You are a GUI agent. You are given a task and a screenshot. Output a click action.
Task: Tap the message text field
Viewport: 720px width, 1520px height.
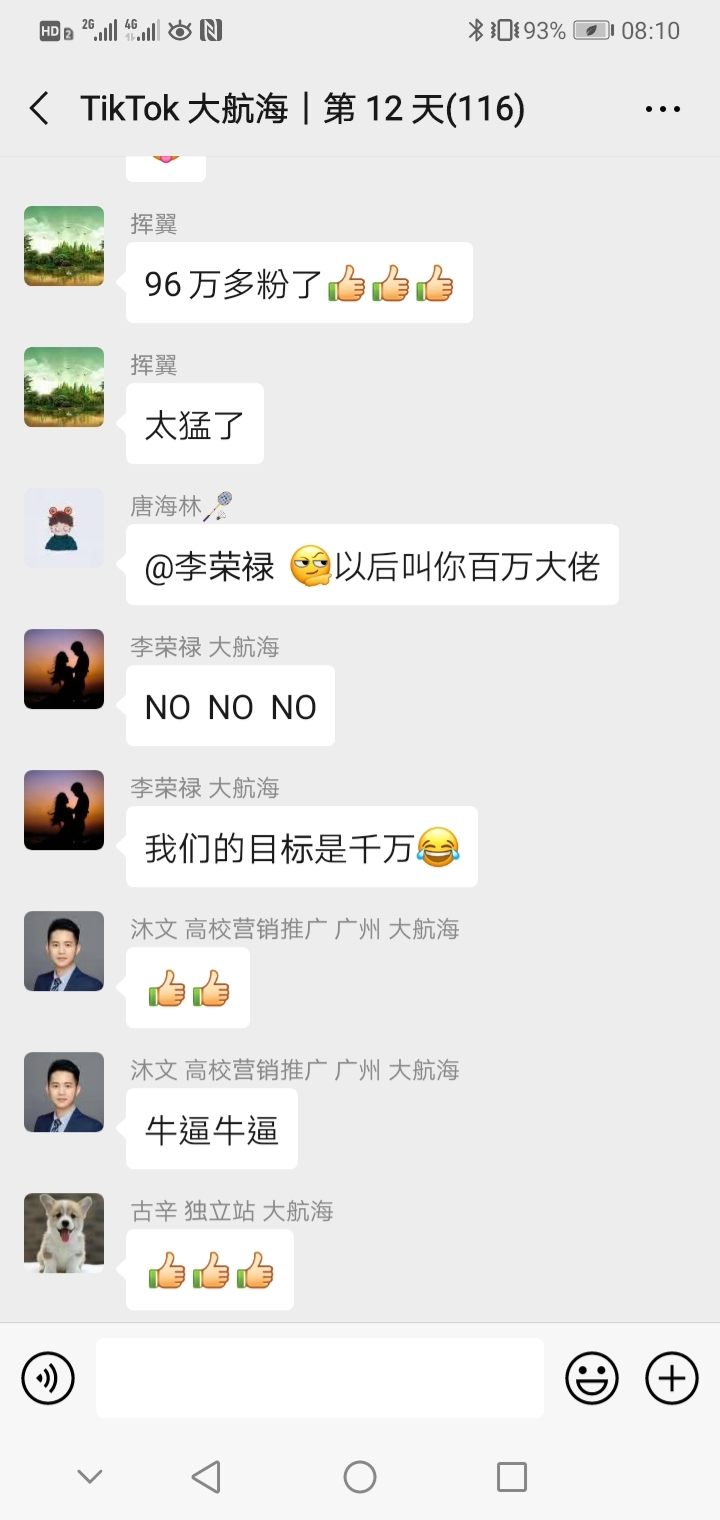320,1378
